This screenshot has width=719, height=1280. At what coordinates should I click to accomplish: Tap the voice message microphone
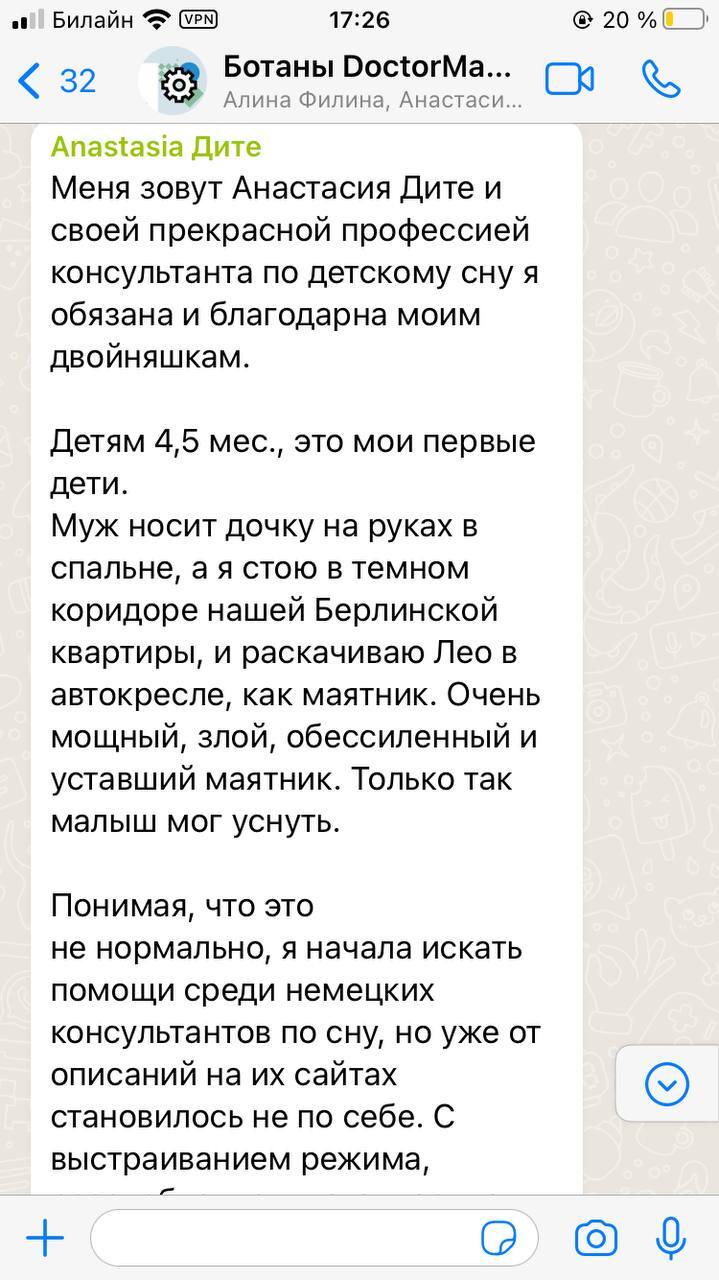click(670, 1239)
